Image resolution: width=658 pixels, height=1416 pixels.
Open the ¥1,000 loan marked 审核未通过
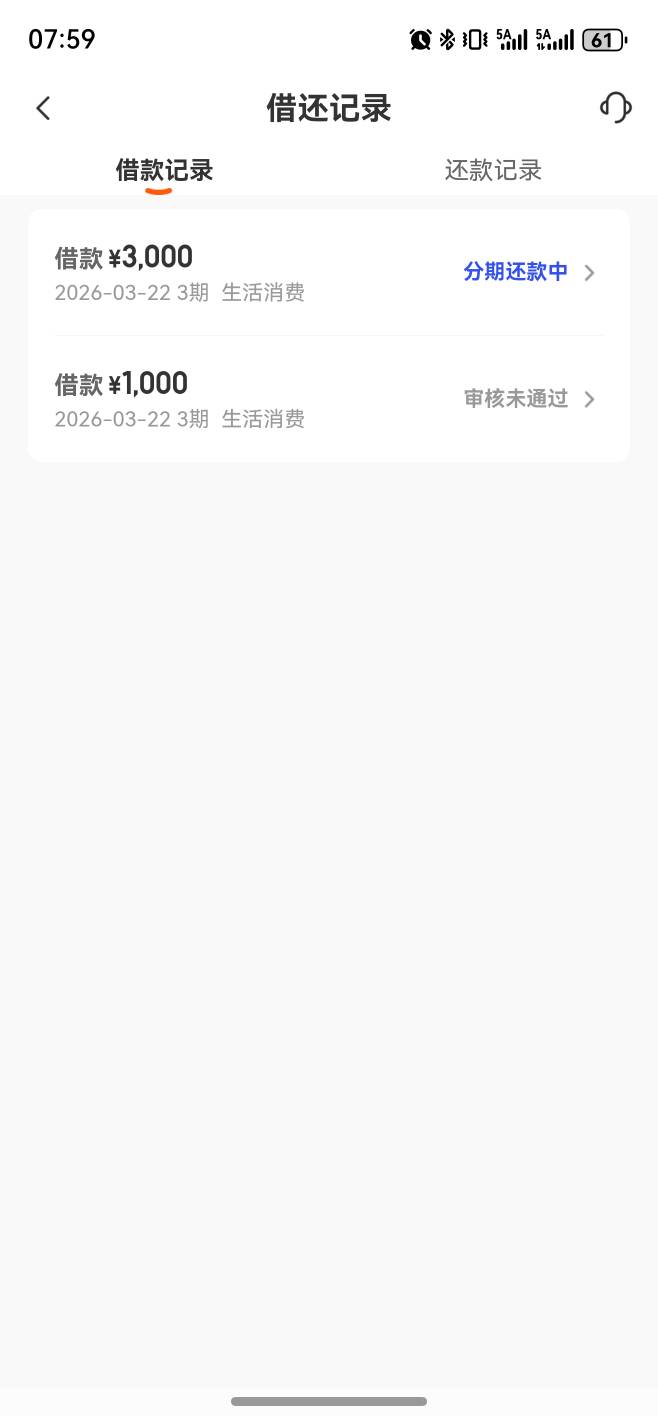[329, 399]
